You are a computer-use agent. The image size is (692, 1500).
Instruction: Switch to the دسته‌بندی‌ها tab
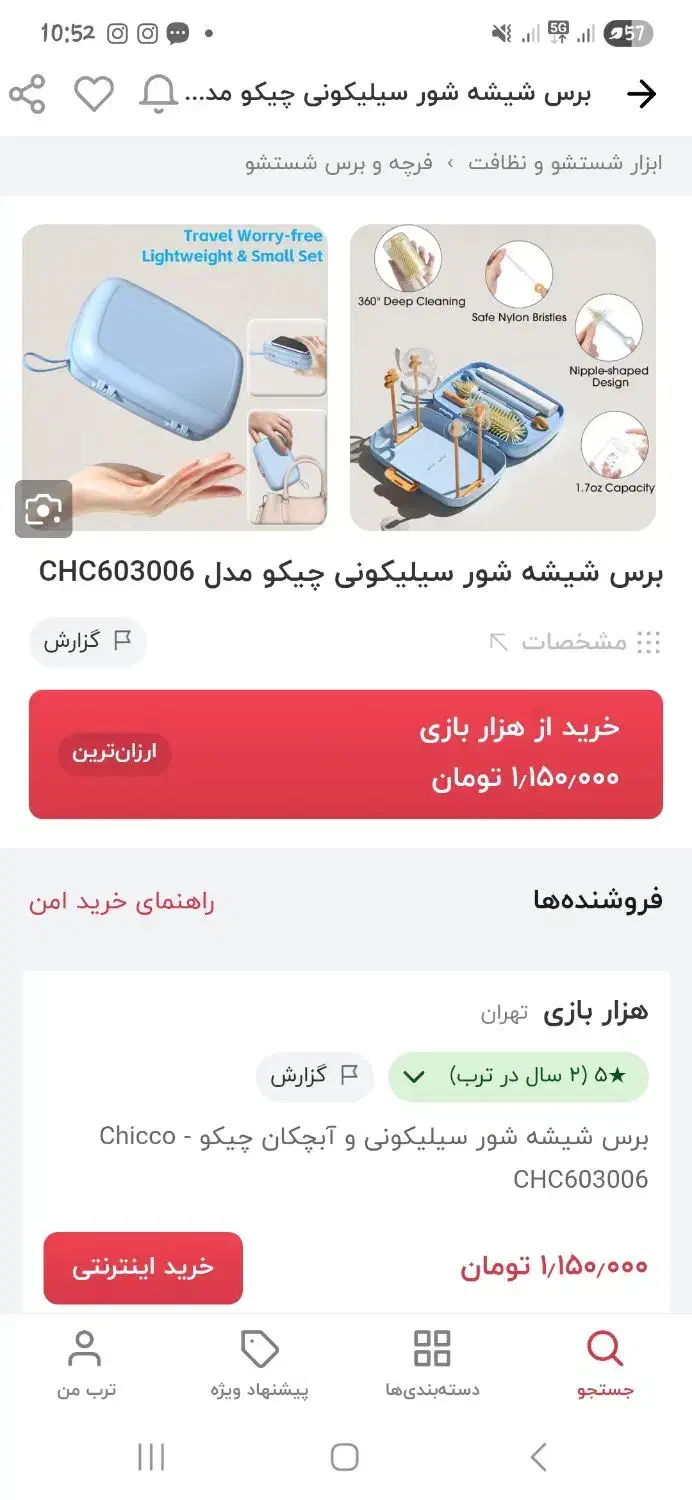tap(432, 1362)
